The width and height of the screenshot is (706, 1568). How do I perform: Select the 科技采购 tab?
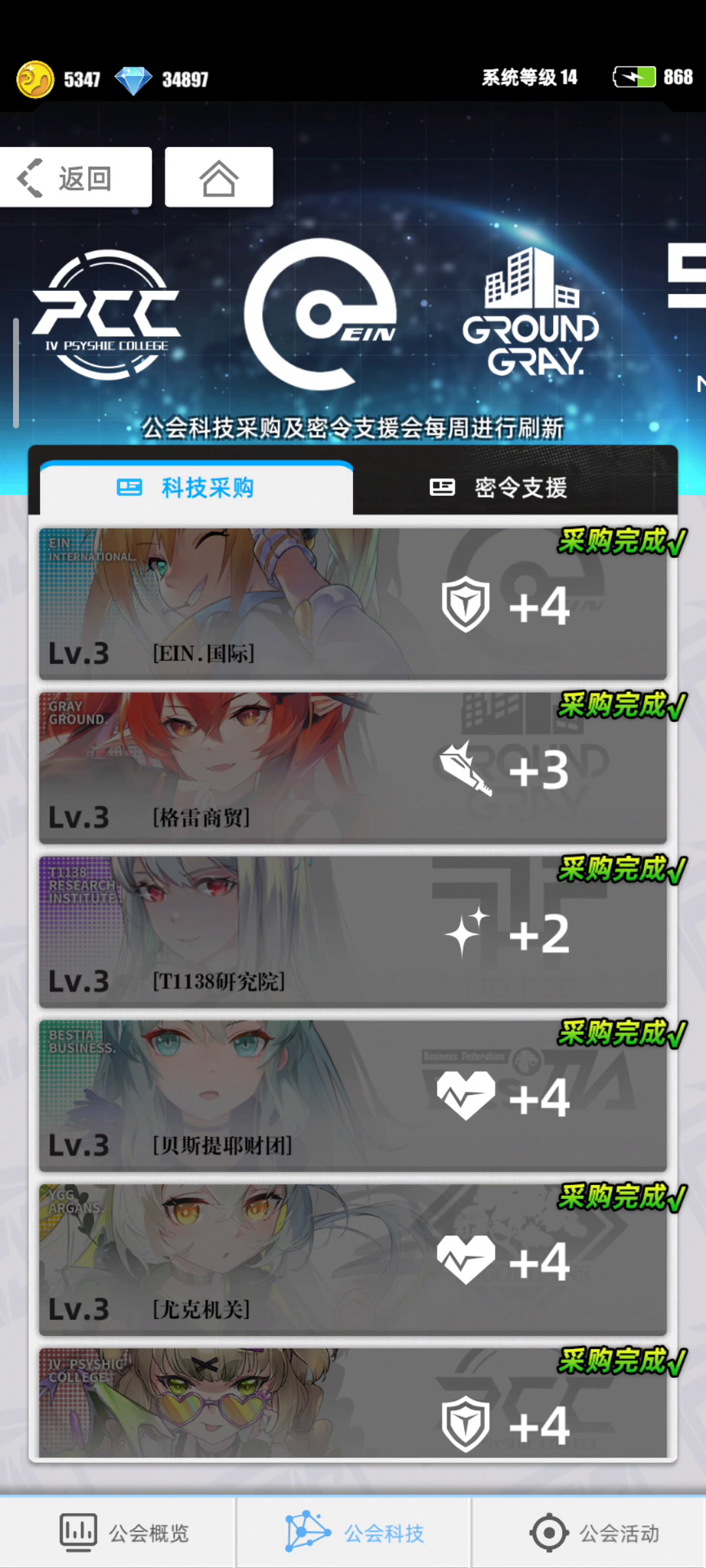pos(196,487)
